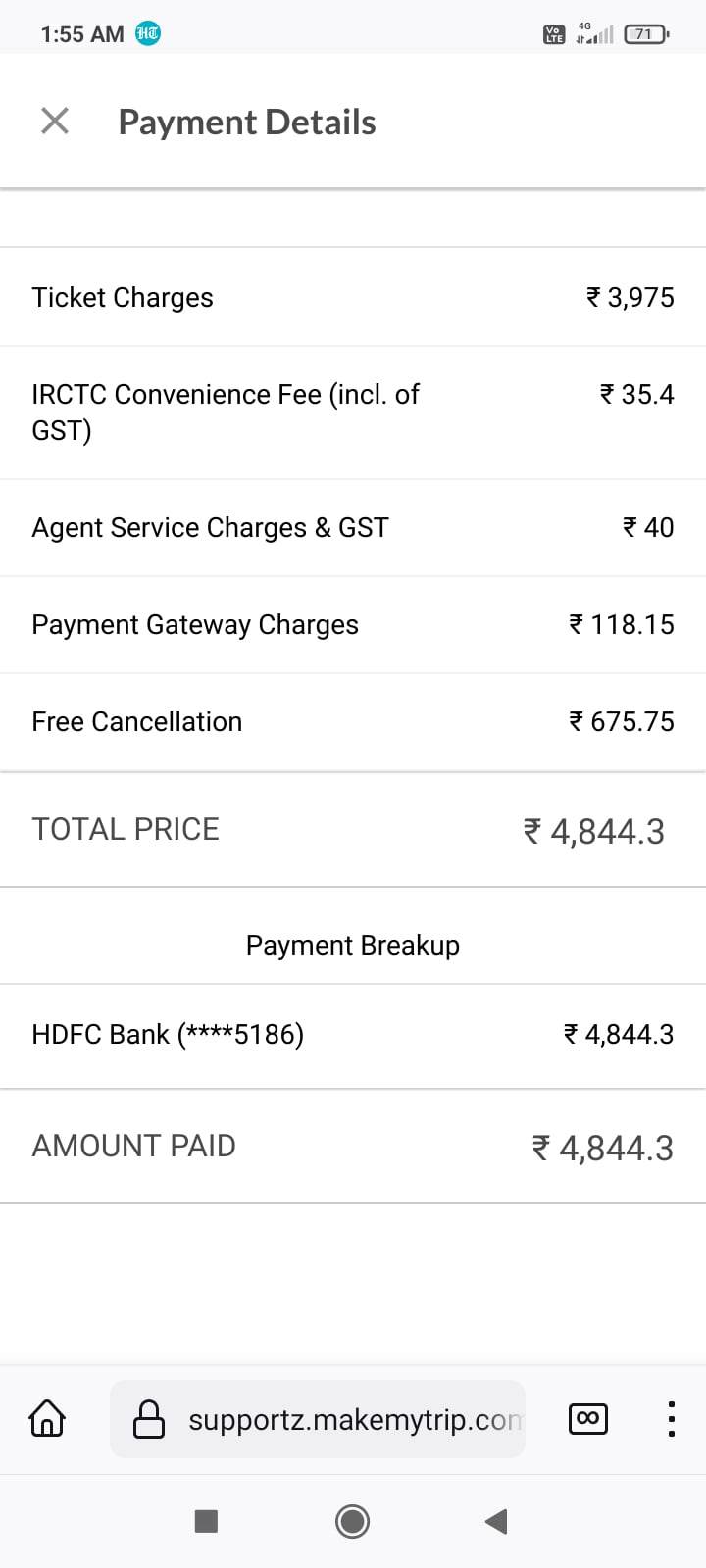Open the browser home page
The width and height of the screenshot is (706, 1568).
[x=47, y=1418]
